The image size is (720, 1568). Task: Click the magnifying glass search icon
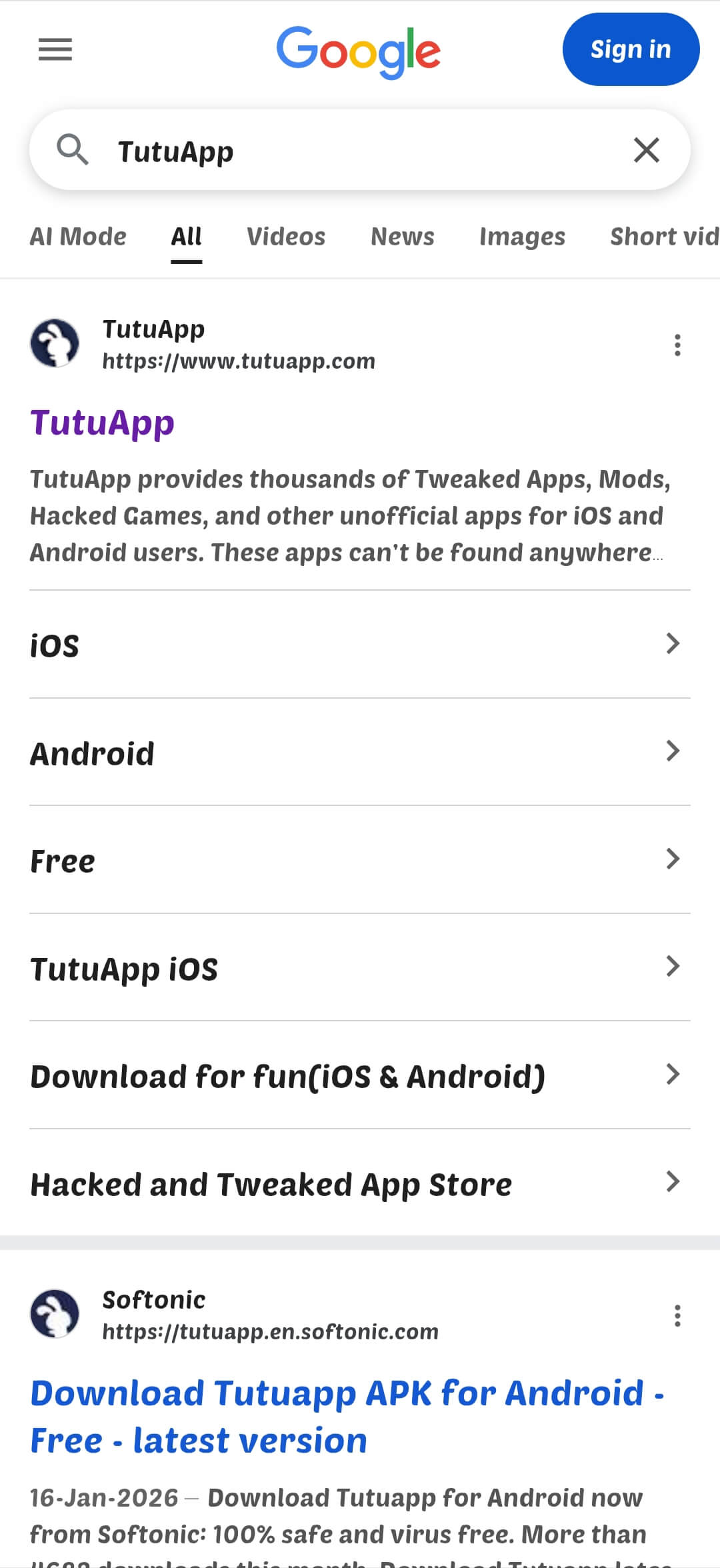point(74,150)
